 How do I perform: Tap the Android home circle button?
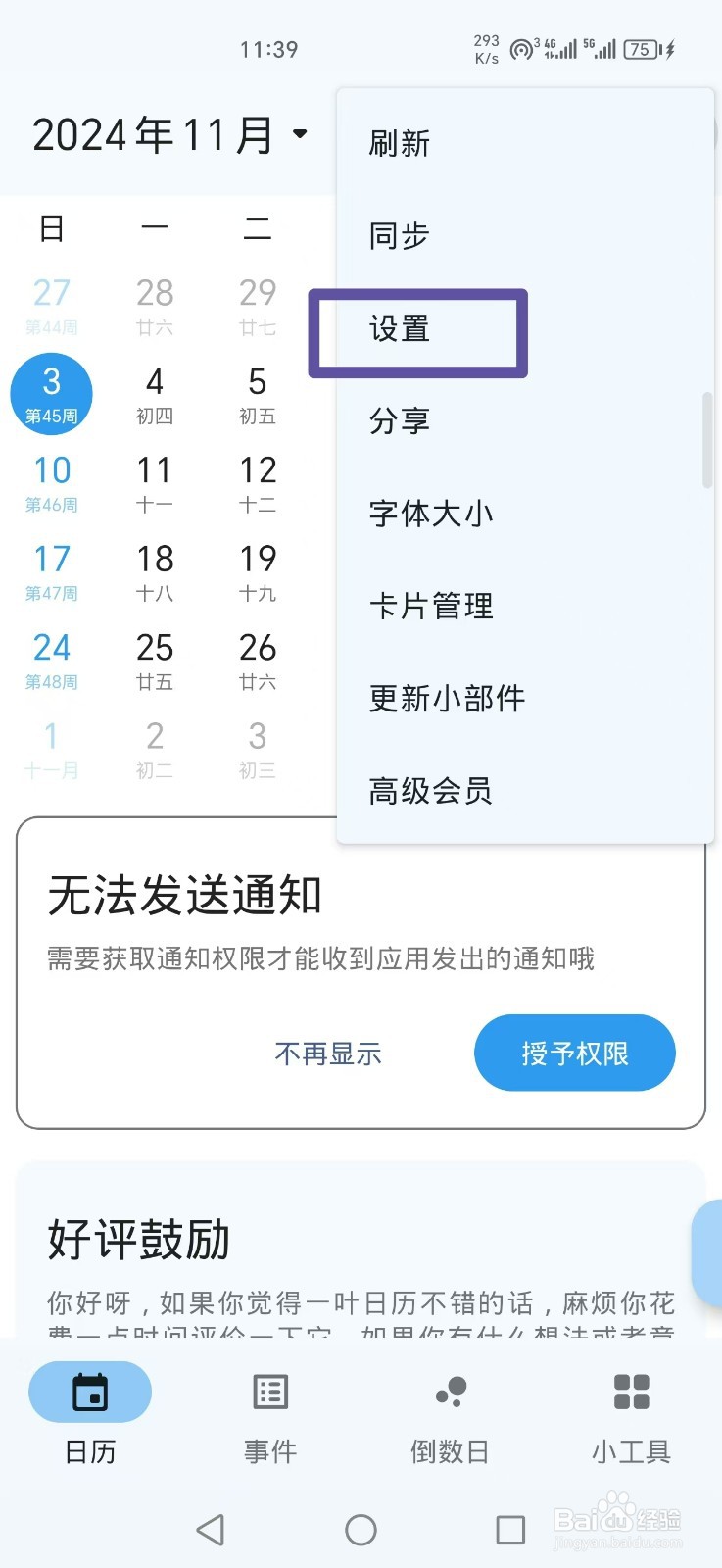tap(361, 1530)
